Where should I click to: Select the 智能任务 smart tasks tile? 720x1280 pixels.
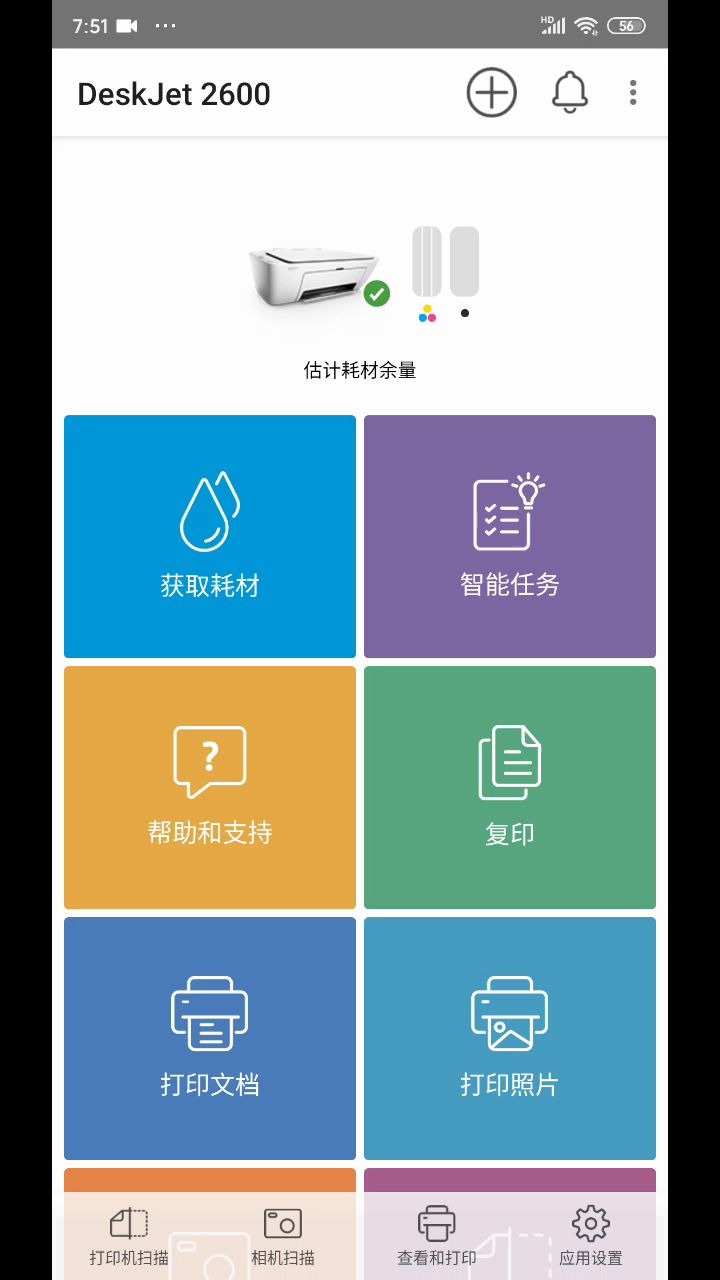(509, 536)
